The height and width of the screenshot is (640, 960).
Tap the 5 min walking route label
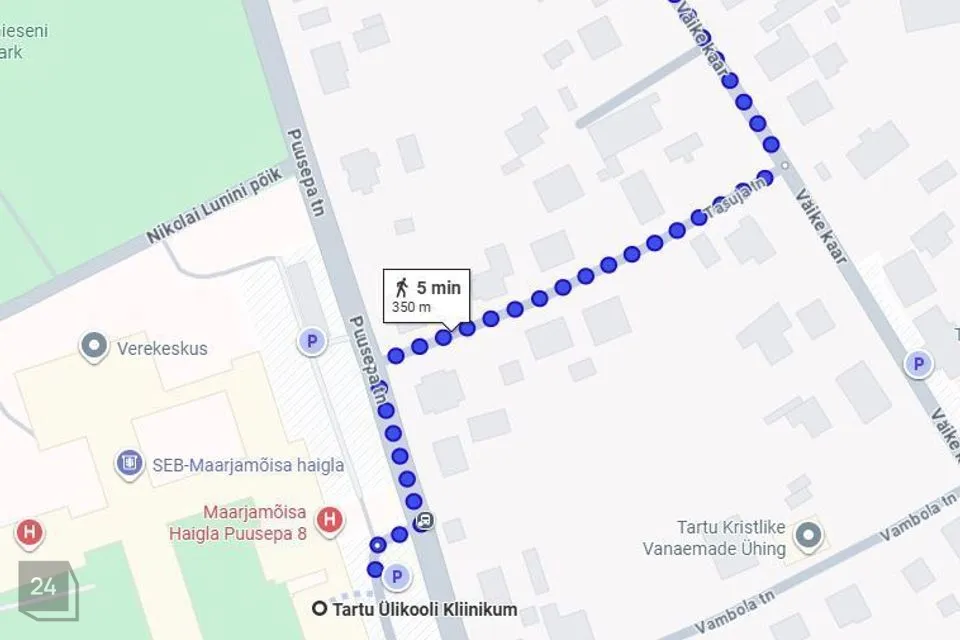(427, 295)
